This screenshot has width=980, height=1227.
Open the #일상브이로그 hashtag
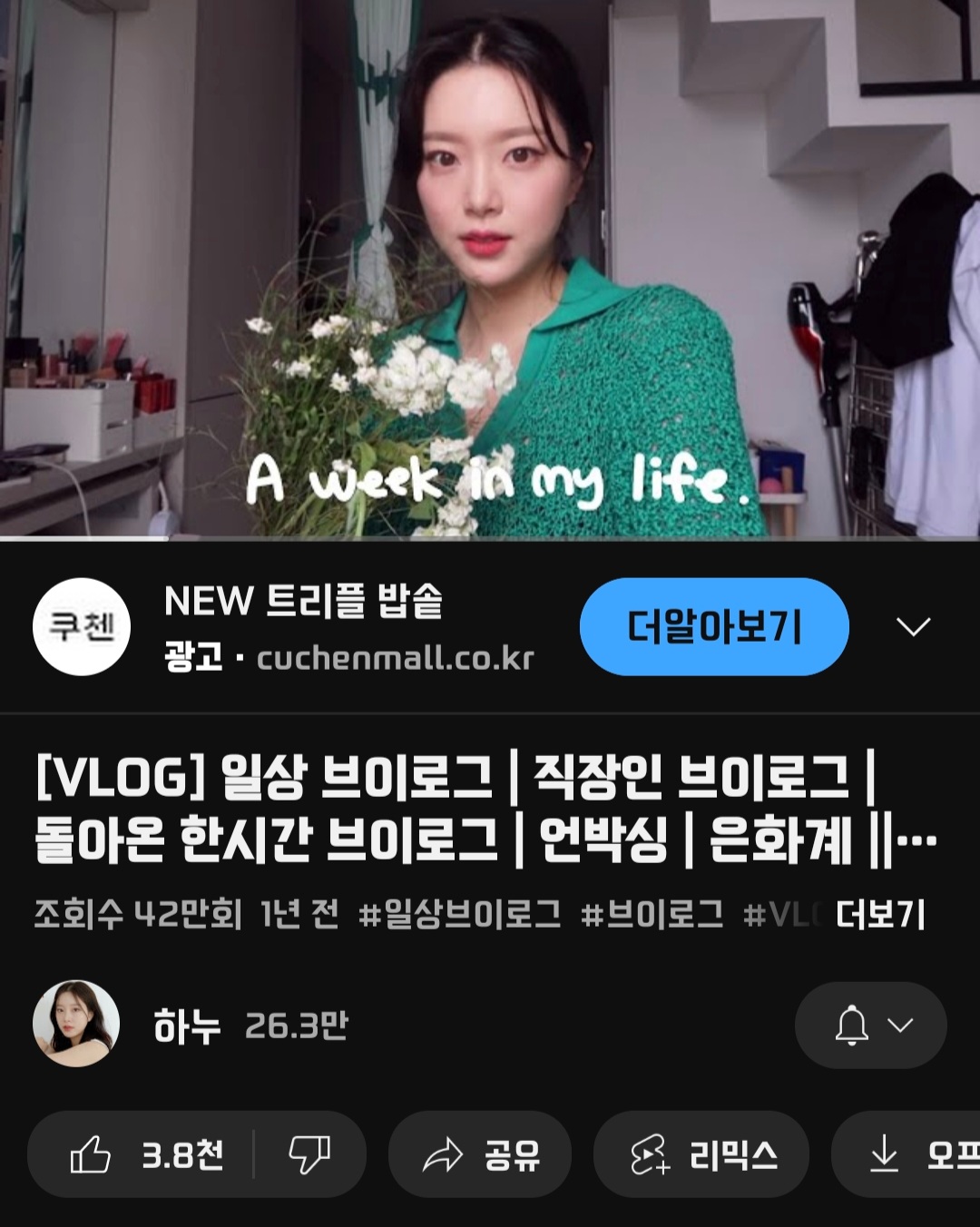pos(459,915)
